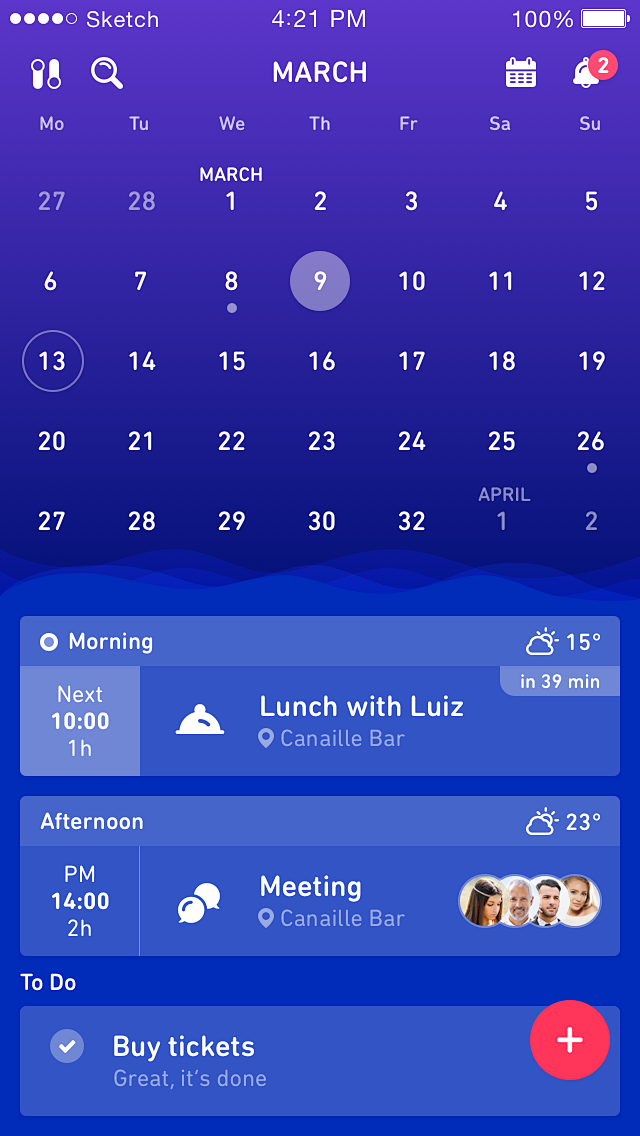Viewport: 640px width, 1136px height.
Task: Choose April 1 on the calendar
Action: (x=502, y=521)
